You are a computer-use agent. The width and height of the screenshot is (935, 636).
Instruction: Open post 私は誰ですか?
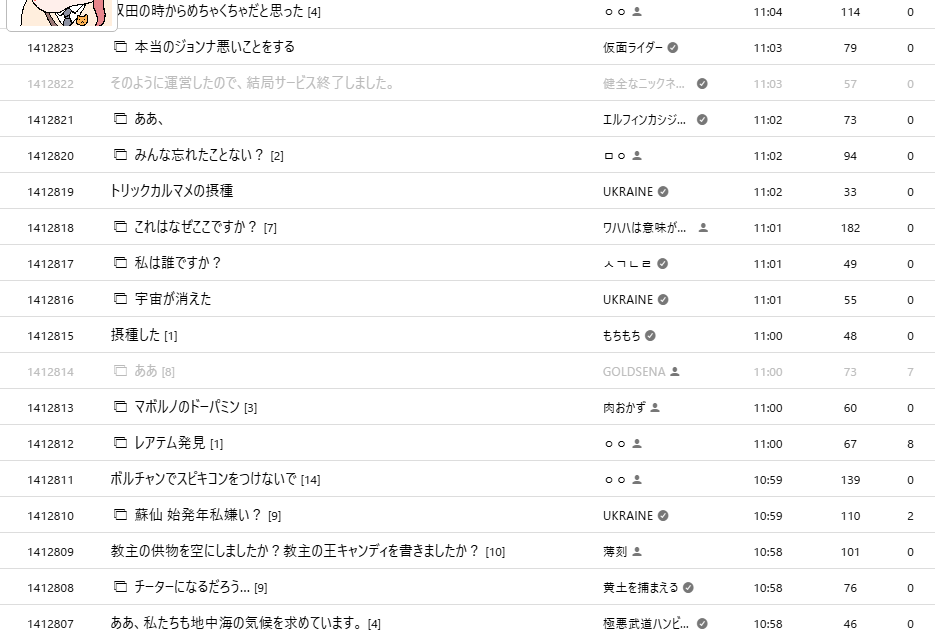tap(178, 263)
